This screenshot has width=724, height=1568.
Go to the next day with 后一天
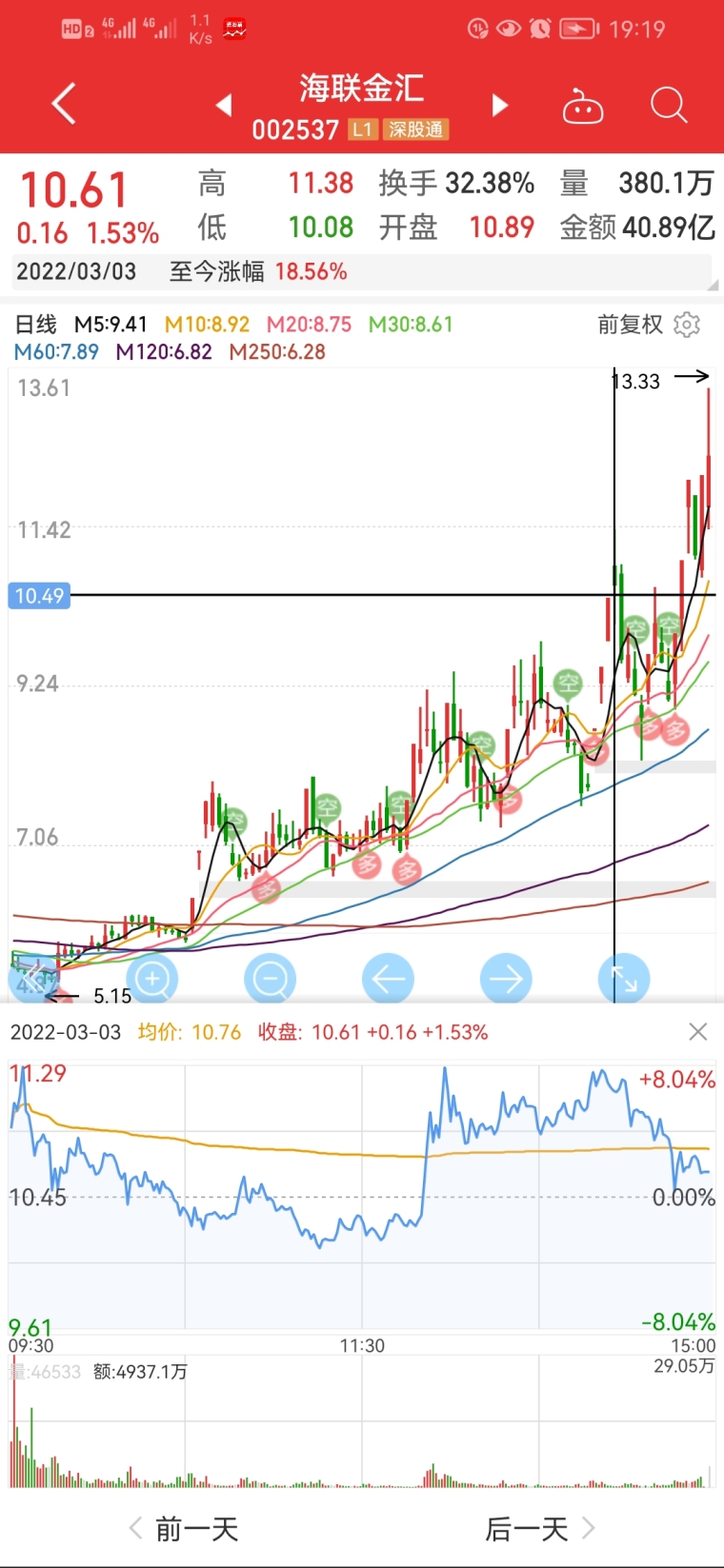tap(539, 1529)
